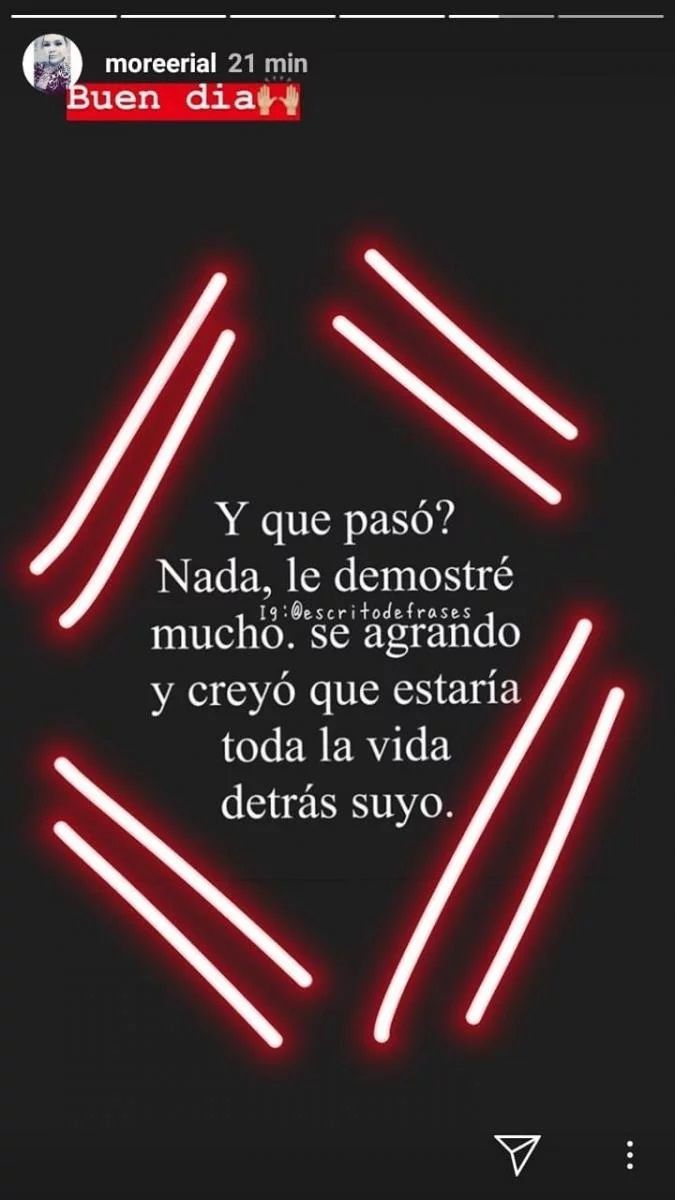
Task: Open the moreerial username link
Action: 160,64
